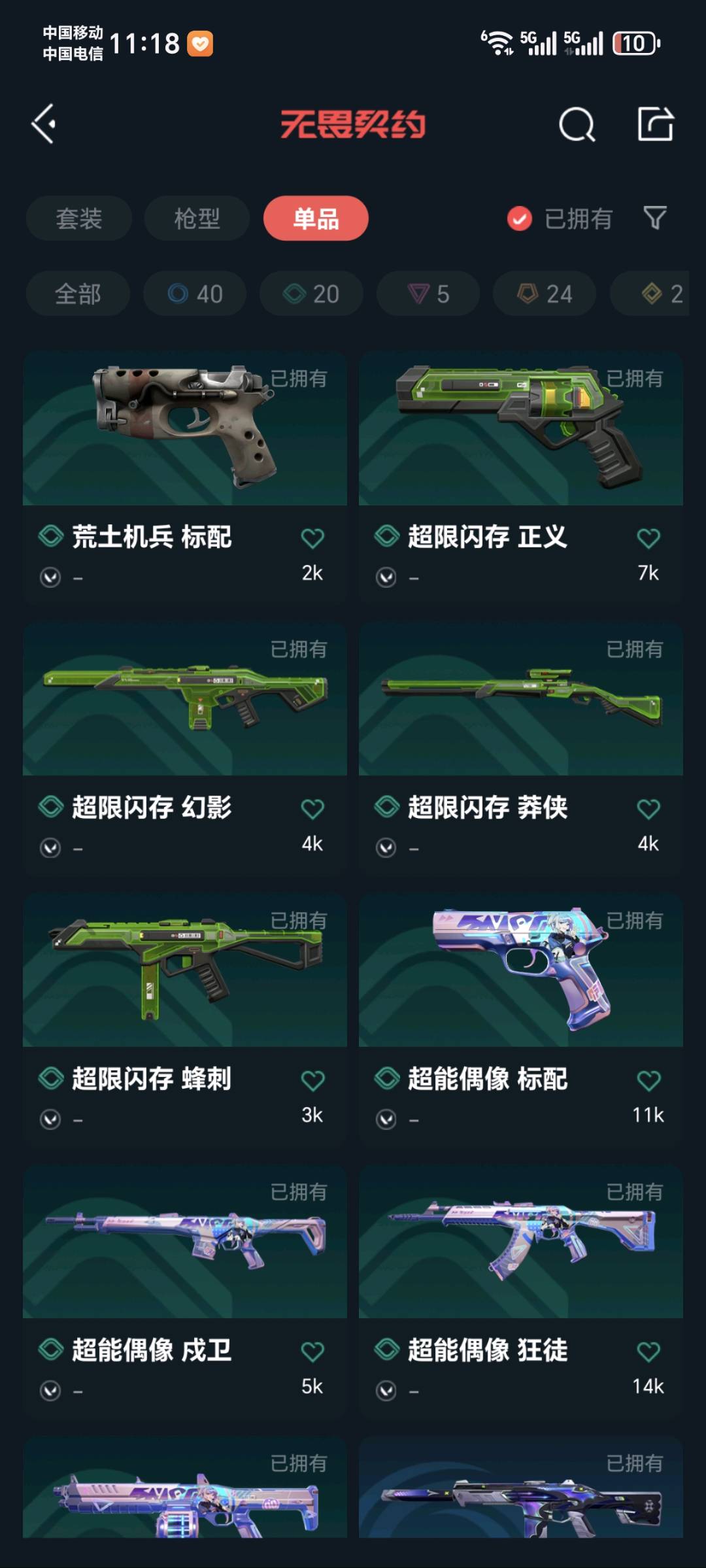Select the 单品 tab
The width and height of the screenshot is (706, 1568).
point(316,218)
